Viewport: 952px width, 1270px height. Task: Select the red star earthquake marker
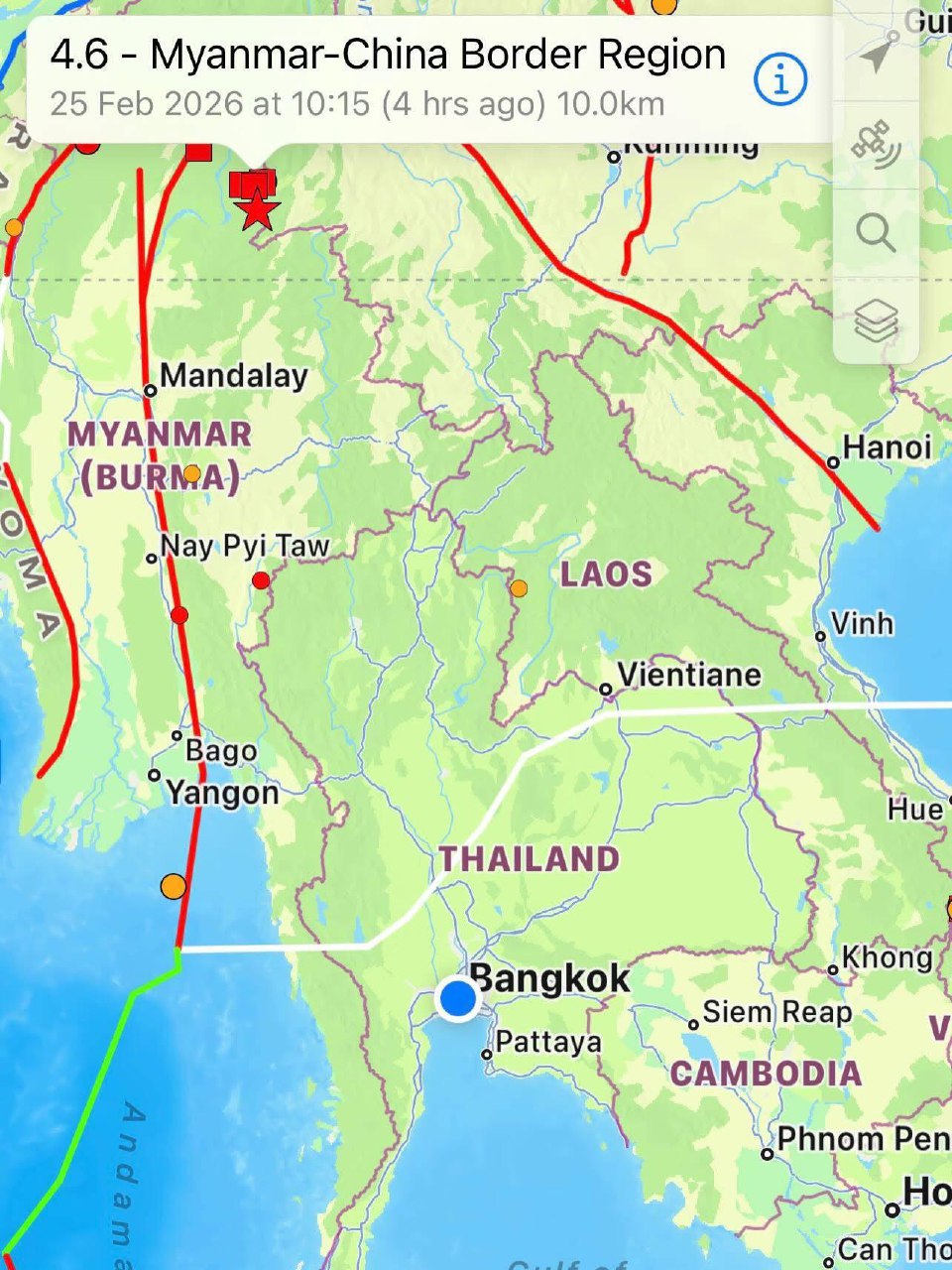pos(258,210)
